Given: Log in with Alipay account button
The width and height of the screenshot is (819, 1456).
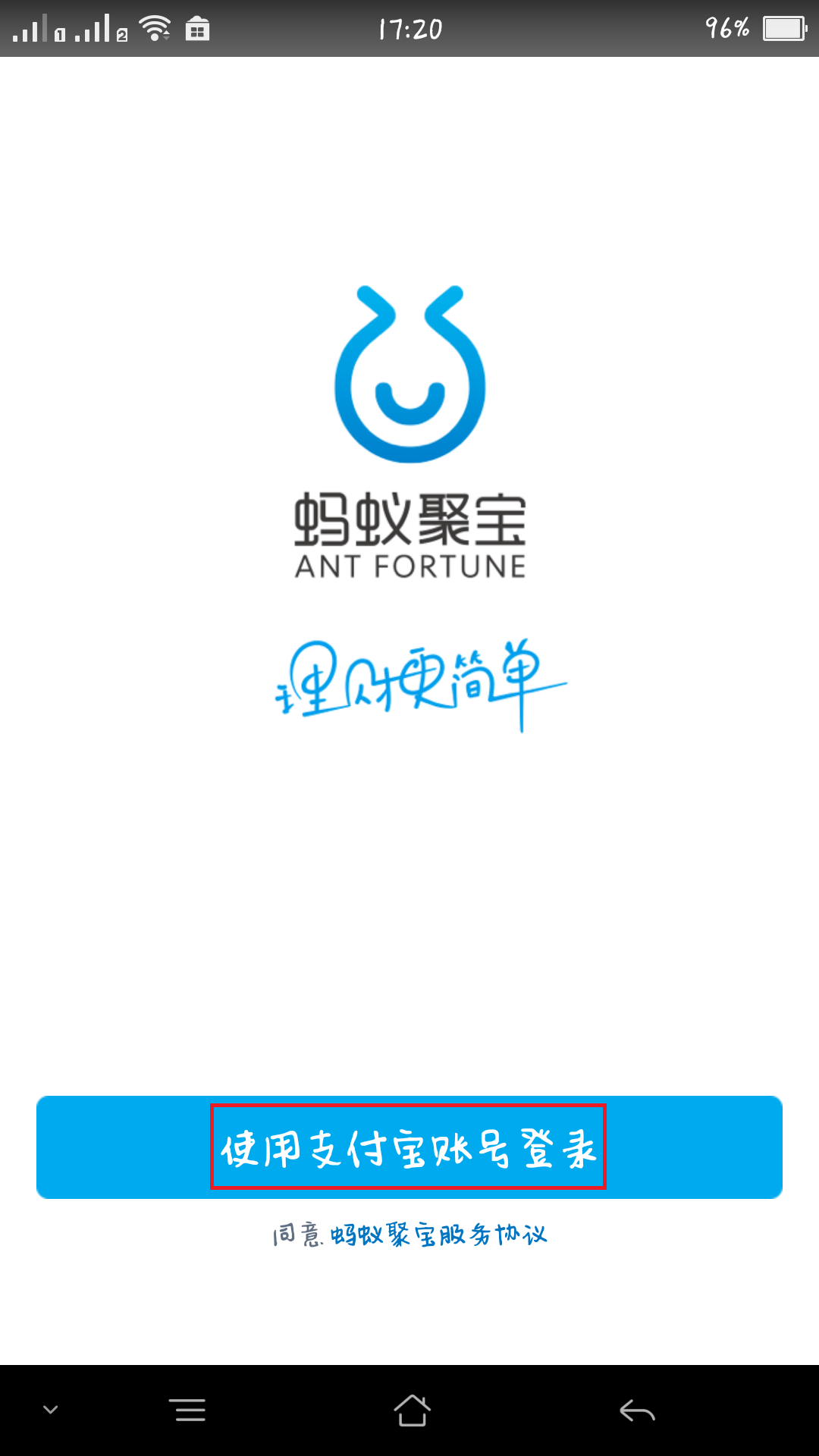Looking at the screenshot, I should click(409, 1147).
